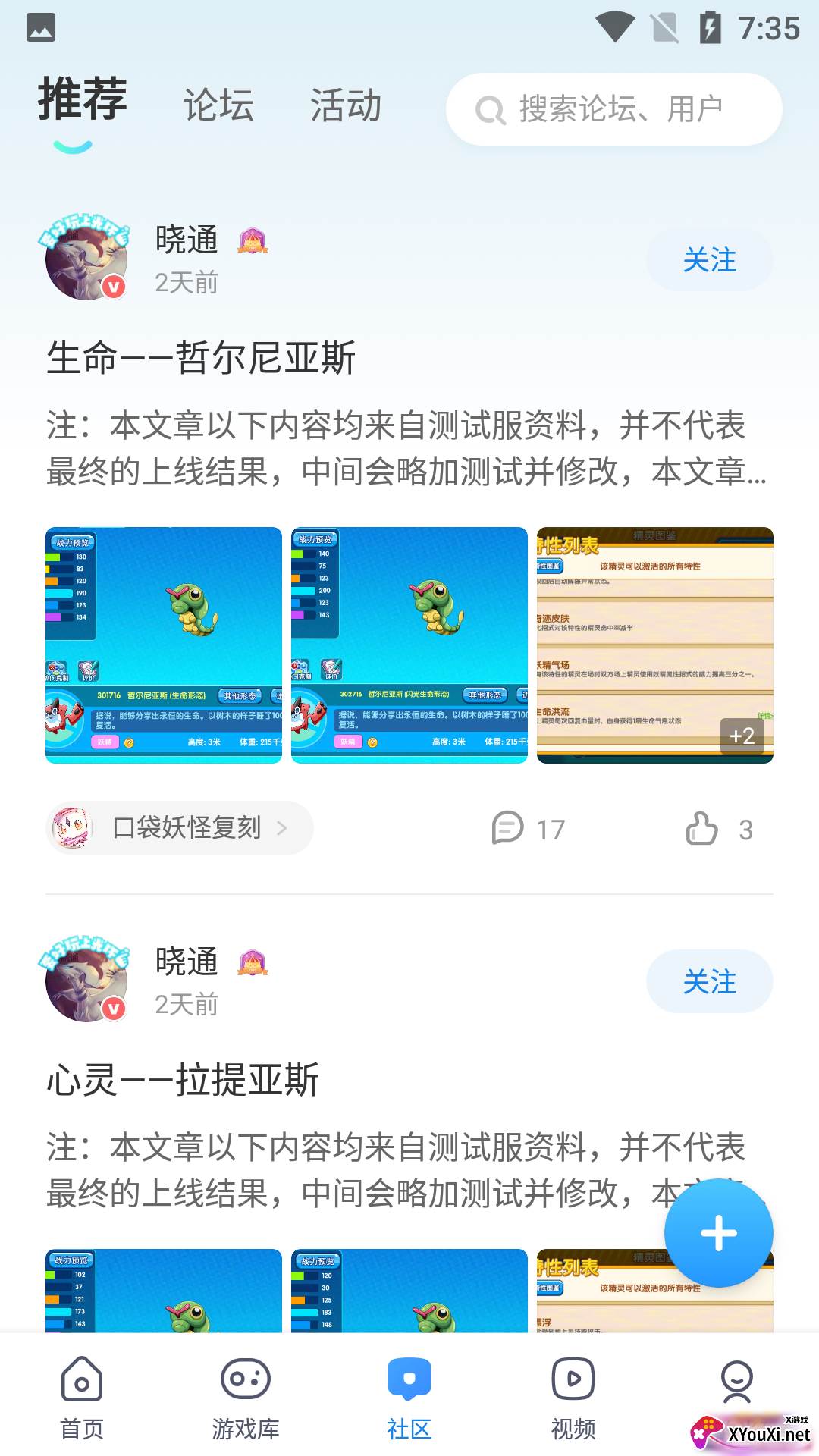819x1456 pixels.
Task: View first image of the 生命——哲尔尼亚斯 post
Action: [164, 645]
